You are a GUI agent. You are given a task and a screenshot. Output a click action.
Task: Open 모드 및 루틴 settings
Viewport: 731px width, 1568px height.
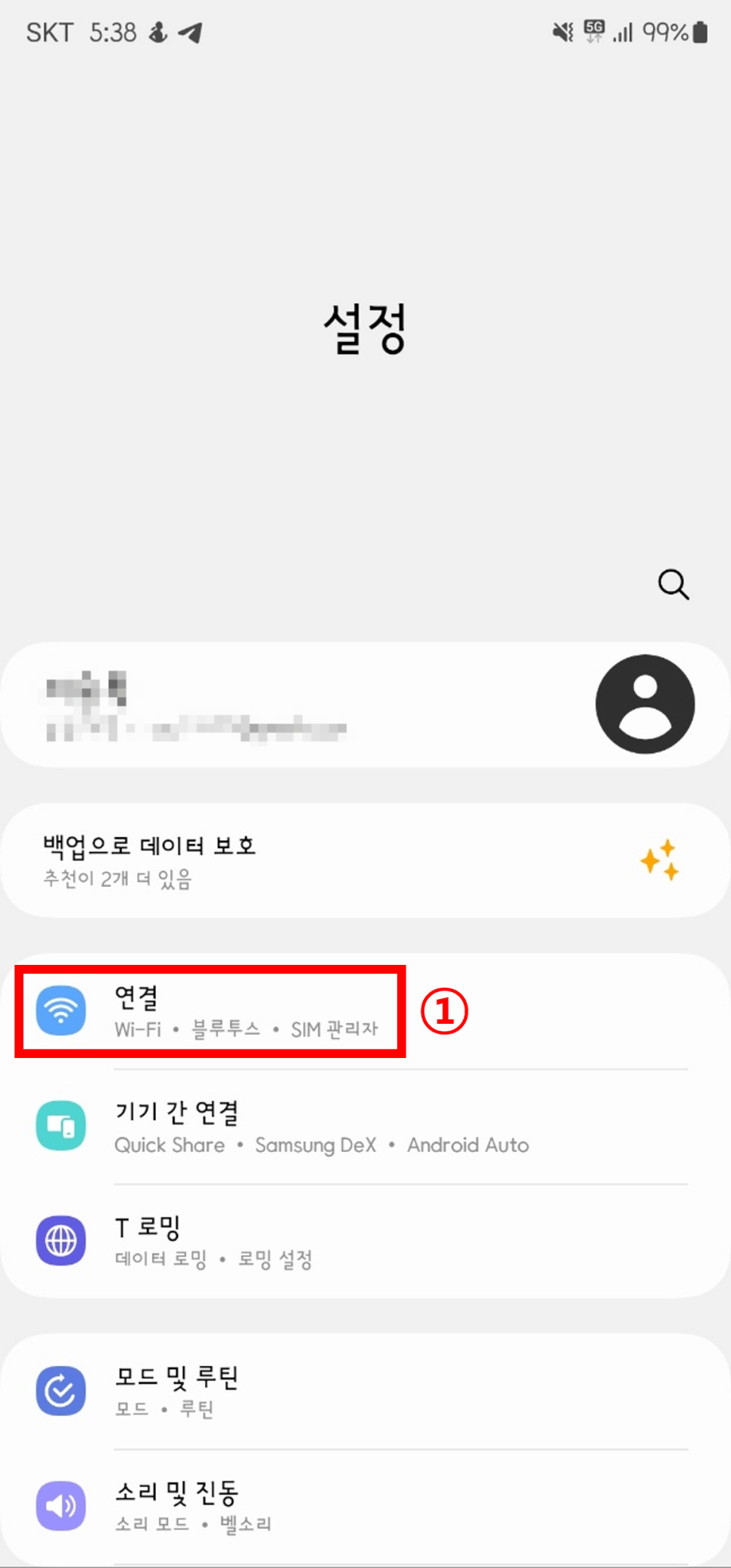365,1391
